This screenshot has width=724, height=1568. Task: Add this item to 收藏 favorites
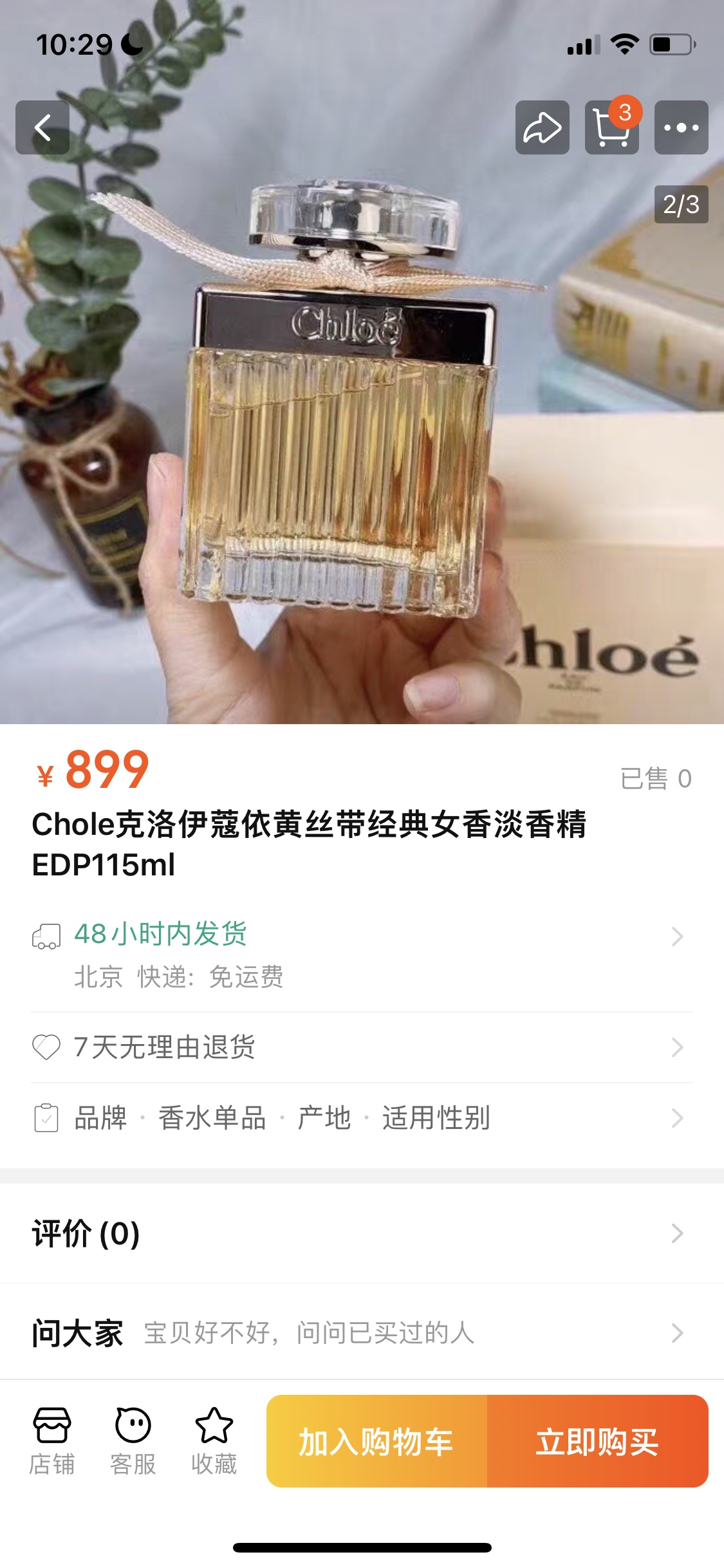(x=214, y=1441)
